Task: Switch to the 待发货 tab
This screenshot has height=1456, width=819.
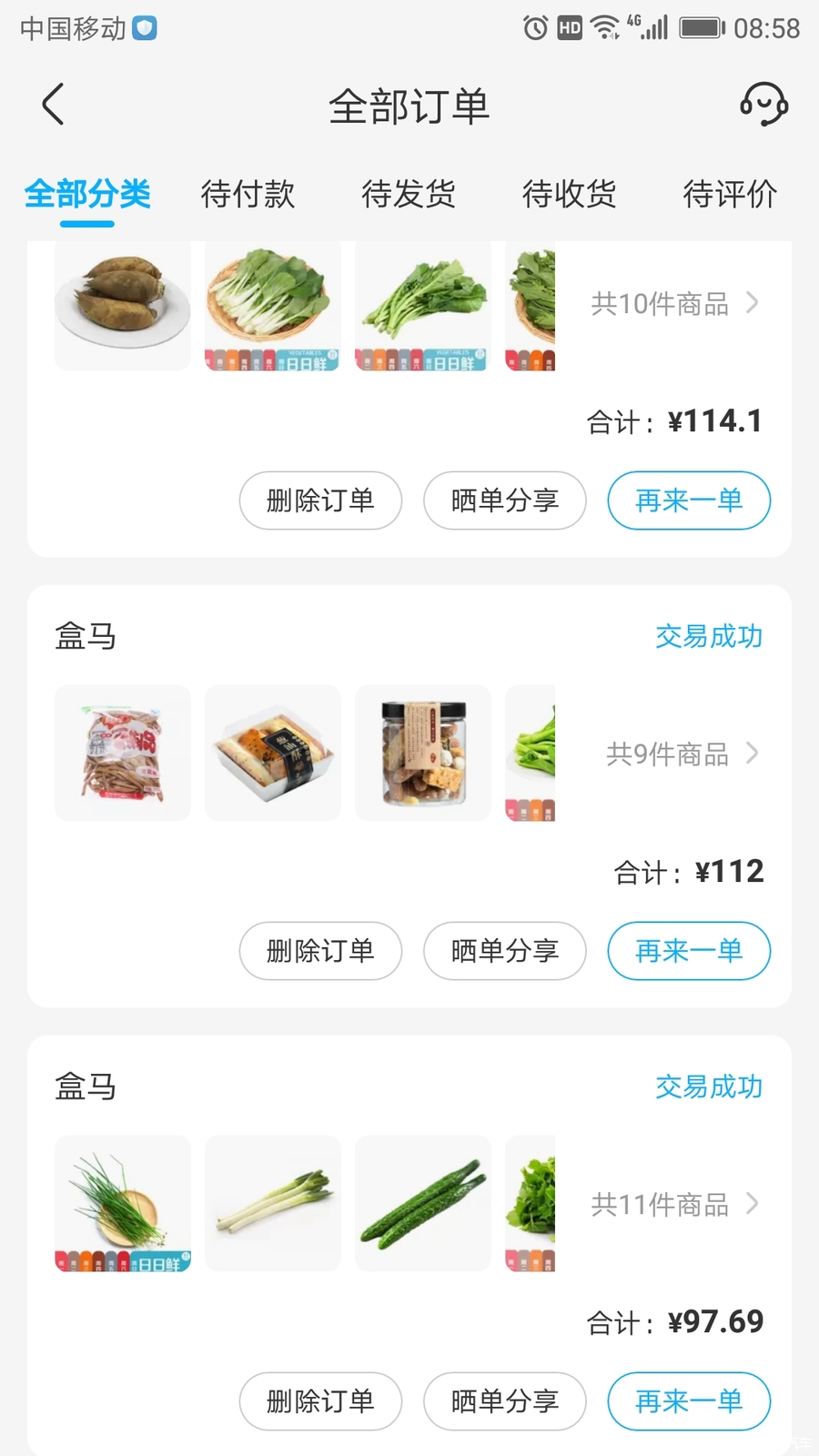Action: coord(409,194)
